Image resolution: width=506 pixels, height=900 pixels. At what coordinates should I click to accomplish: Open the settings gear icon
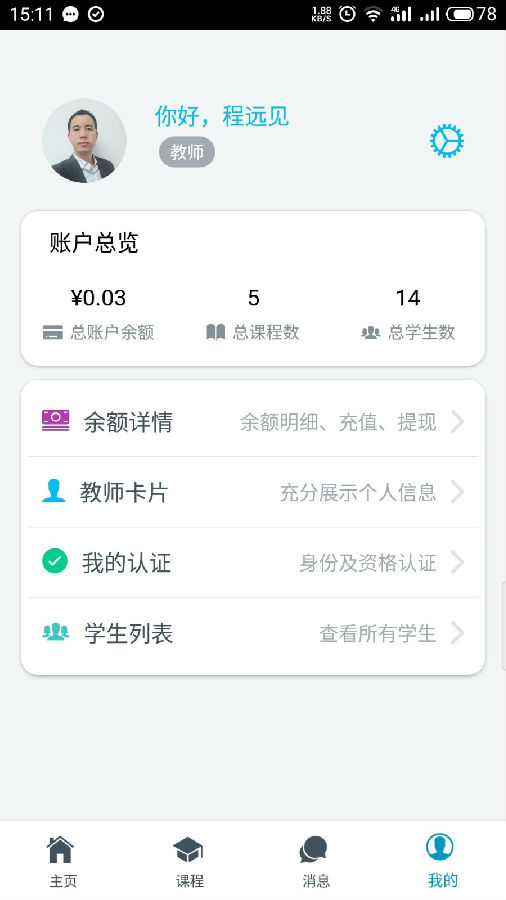447,141
